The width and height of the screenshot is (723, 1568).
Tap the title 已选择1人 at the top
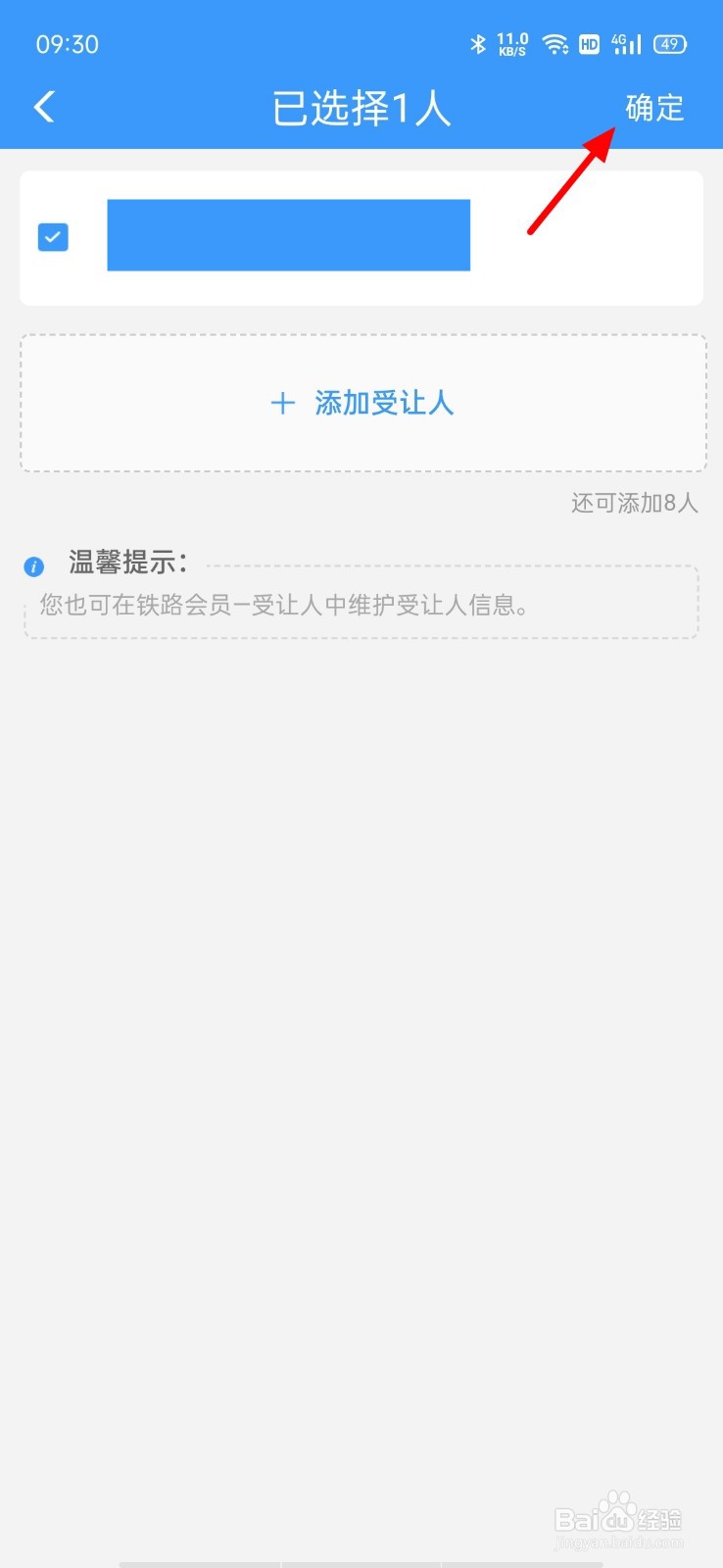coord(361,109)
